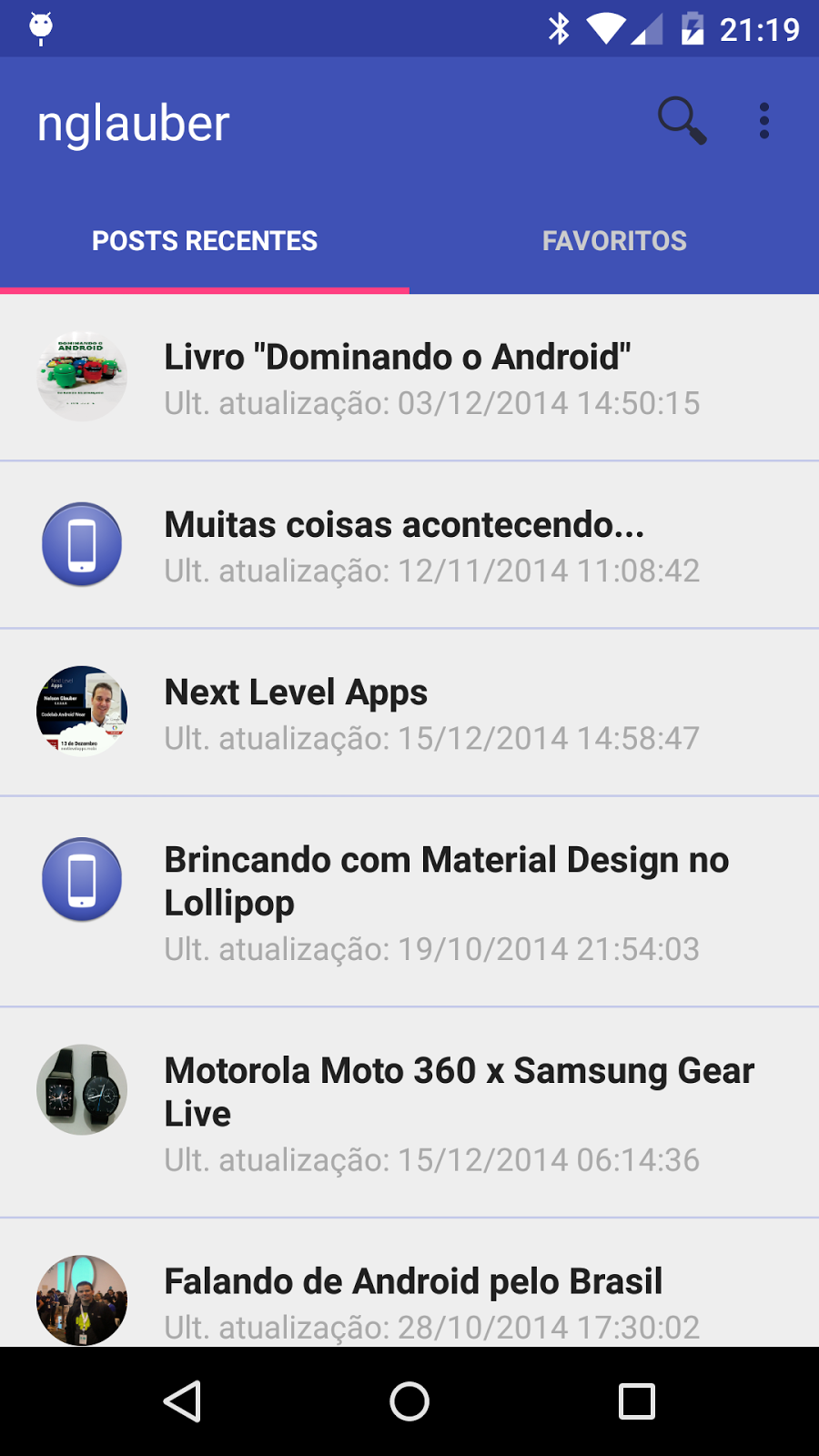This screenshot has width=819, height=1456.
Task: Open the overflow menu icon
Action: (763, 120)
